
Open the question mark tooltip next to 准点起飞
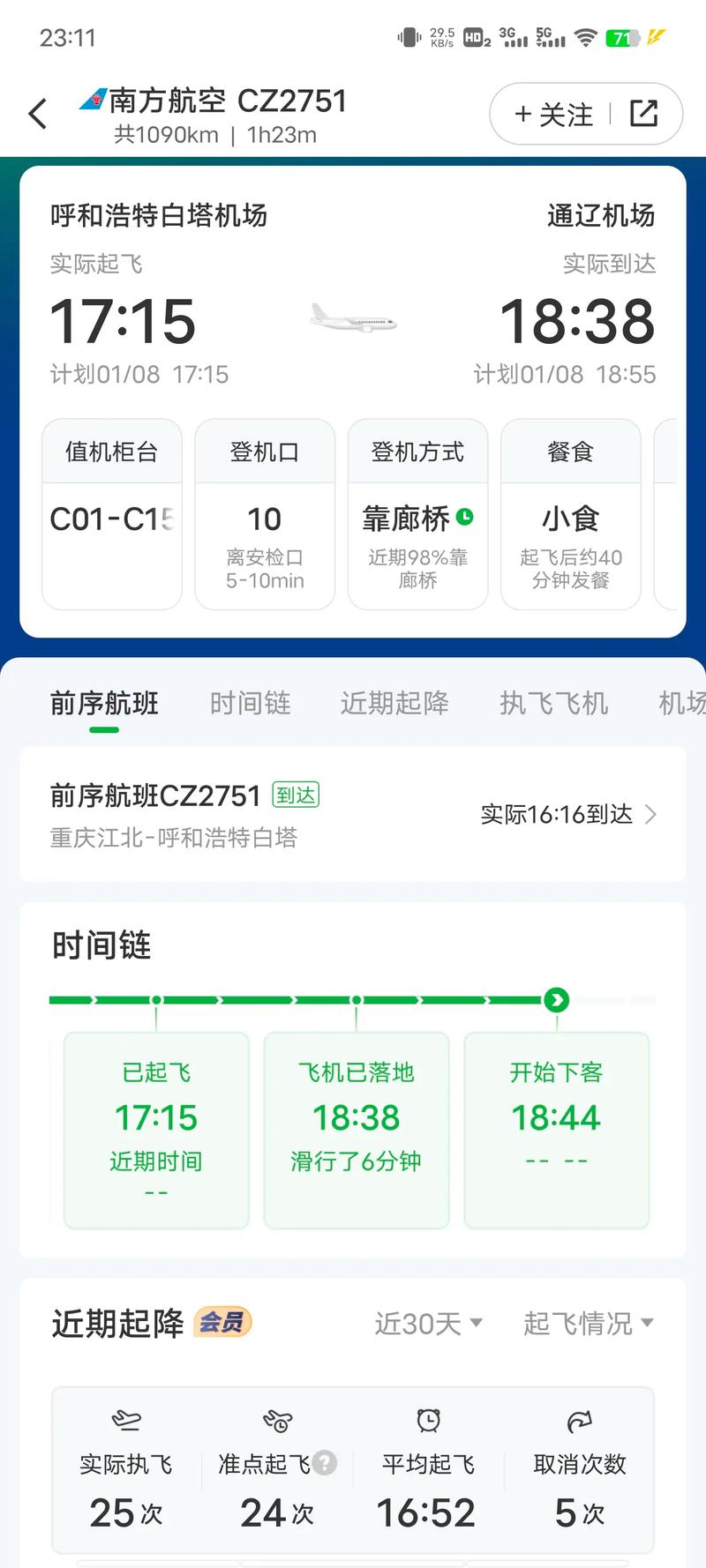(327, 1462)
